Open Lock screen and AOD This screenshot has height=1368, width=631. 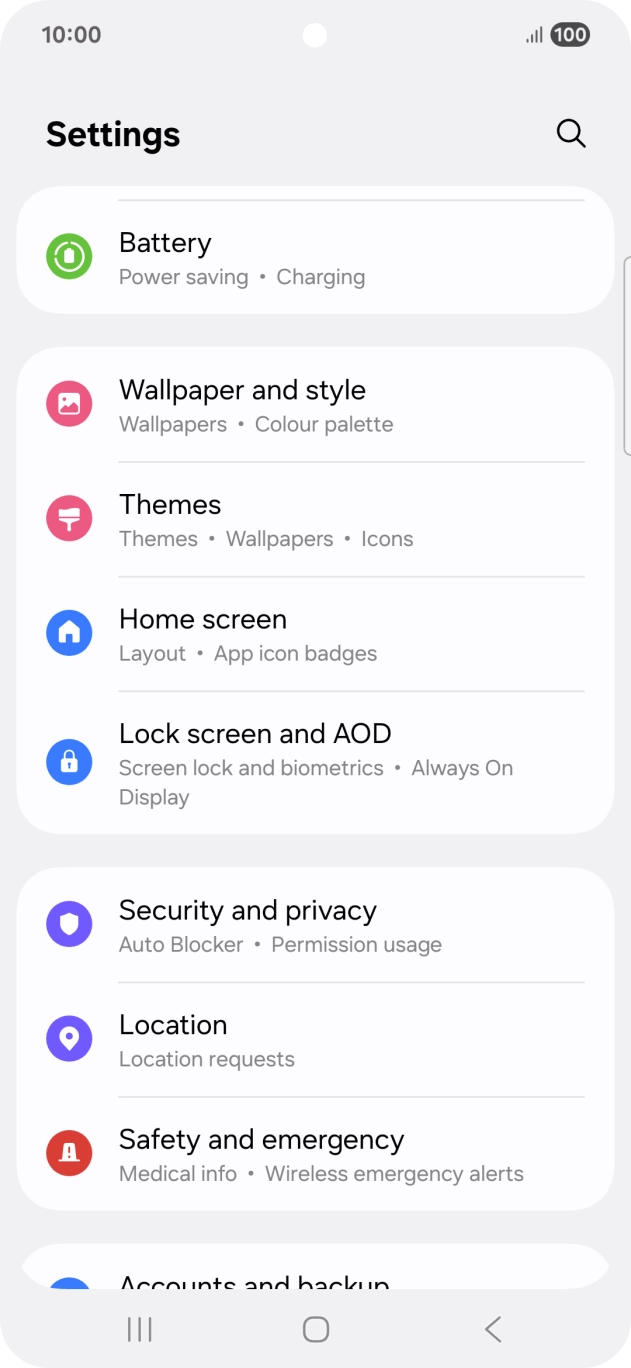tap(315, 763)
